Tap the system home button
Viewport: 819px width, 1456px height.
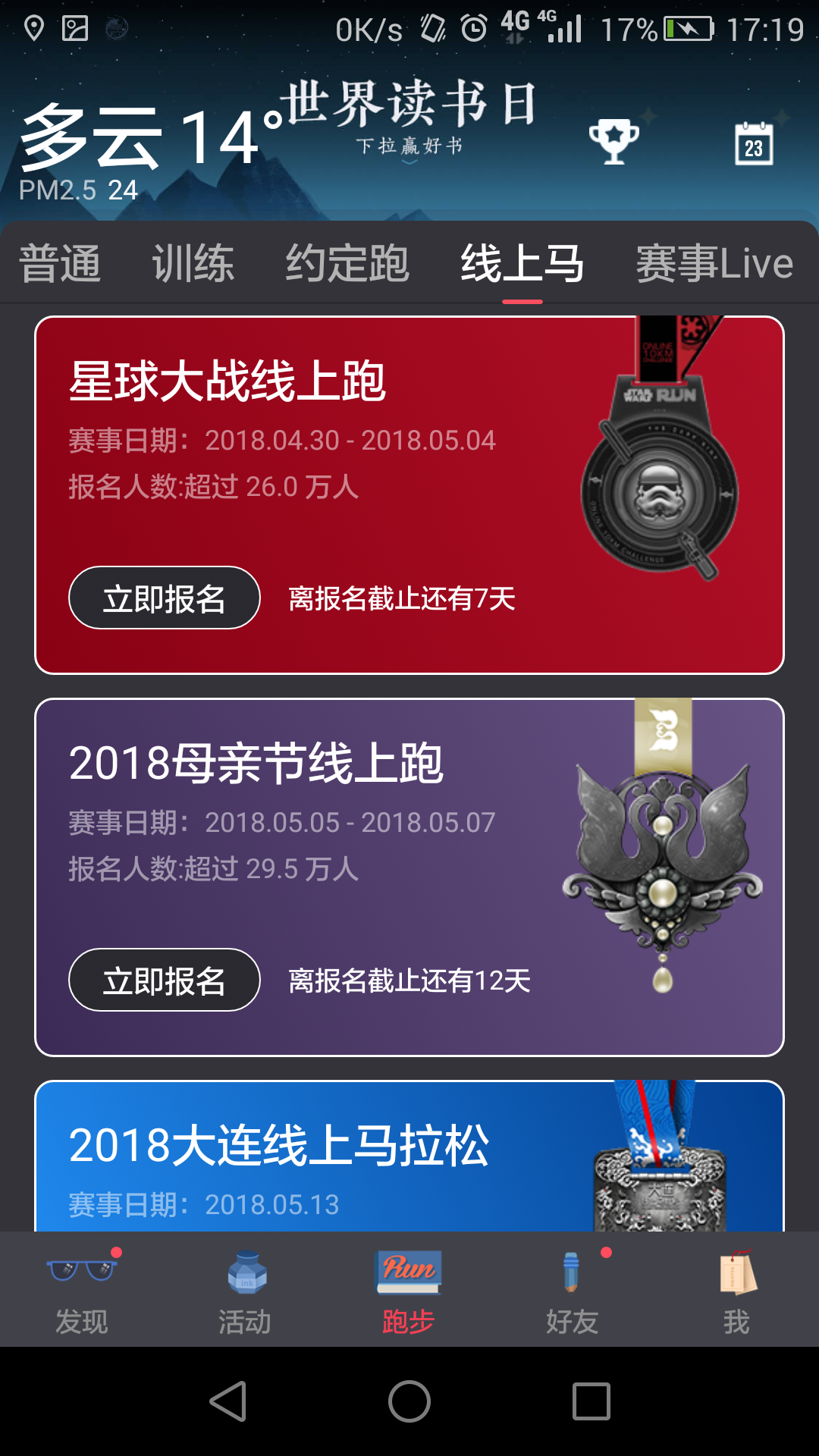pyautogui.click(x=409, y=1401)
